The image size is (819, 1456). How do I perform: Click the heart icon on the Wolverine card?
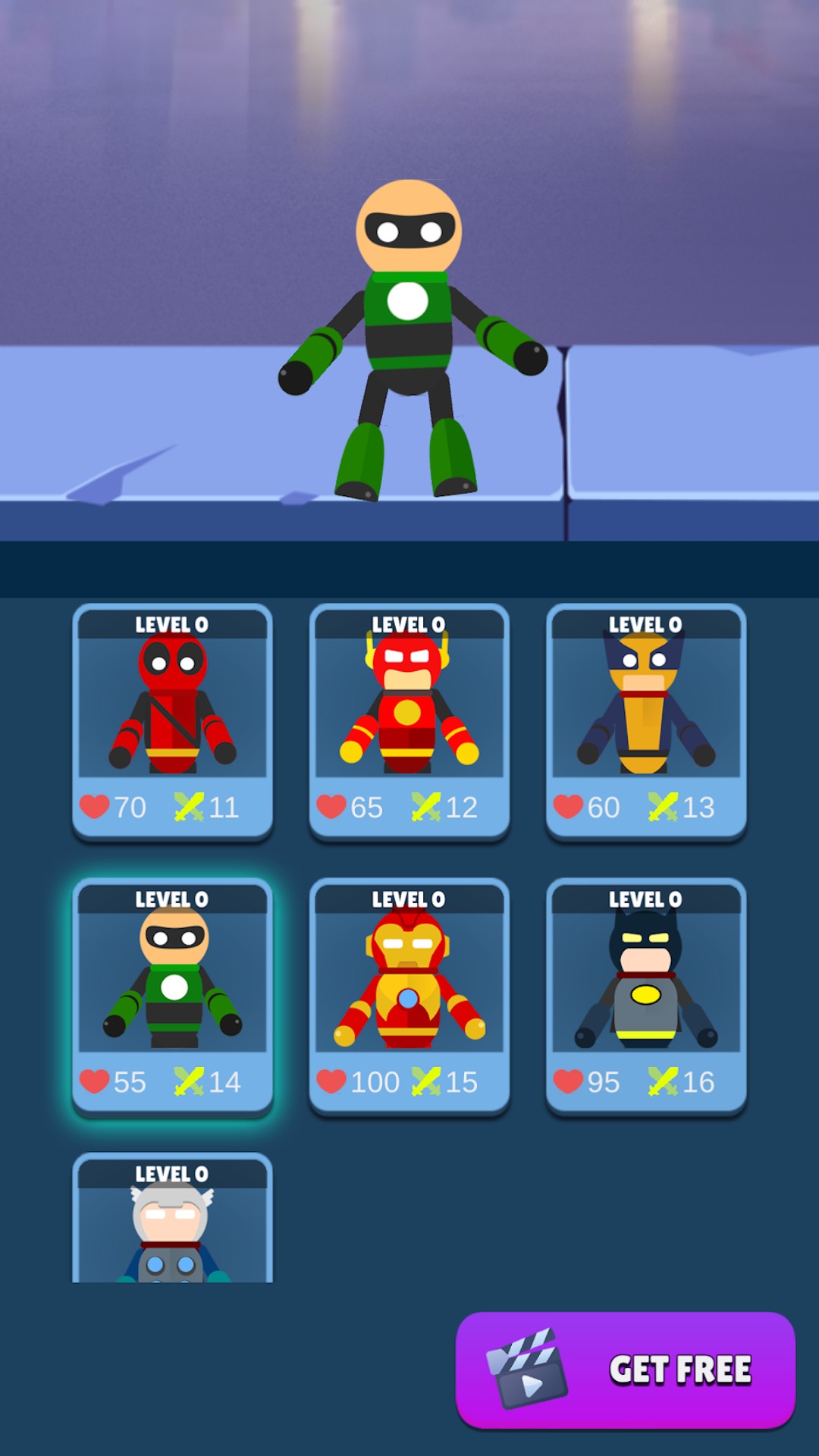pyautogui.click(x=569, y=807)
